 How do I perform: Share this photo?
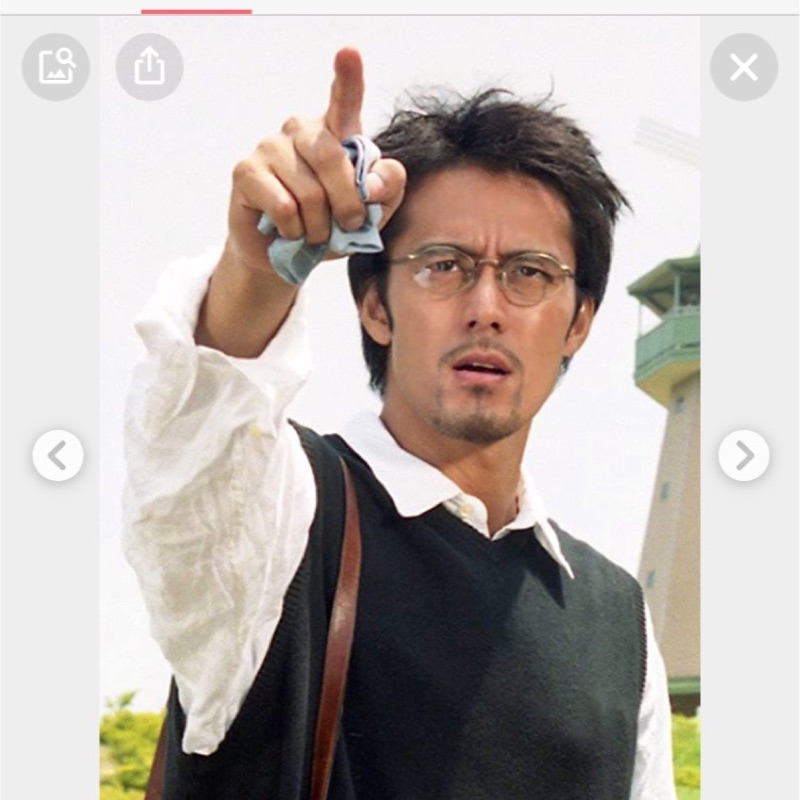tap(149, 67)
